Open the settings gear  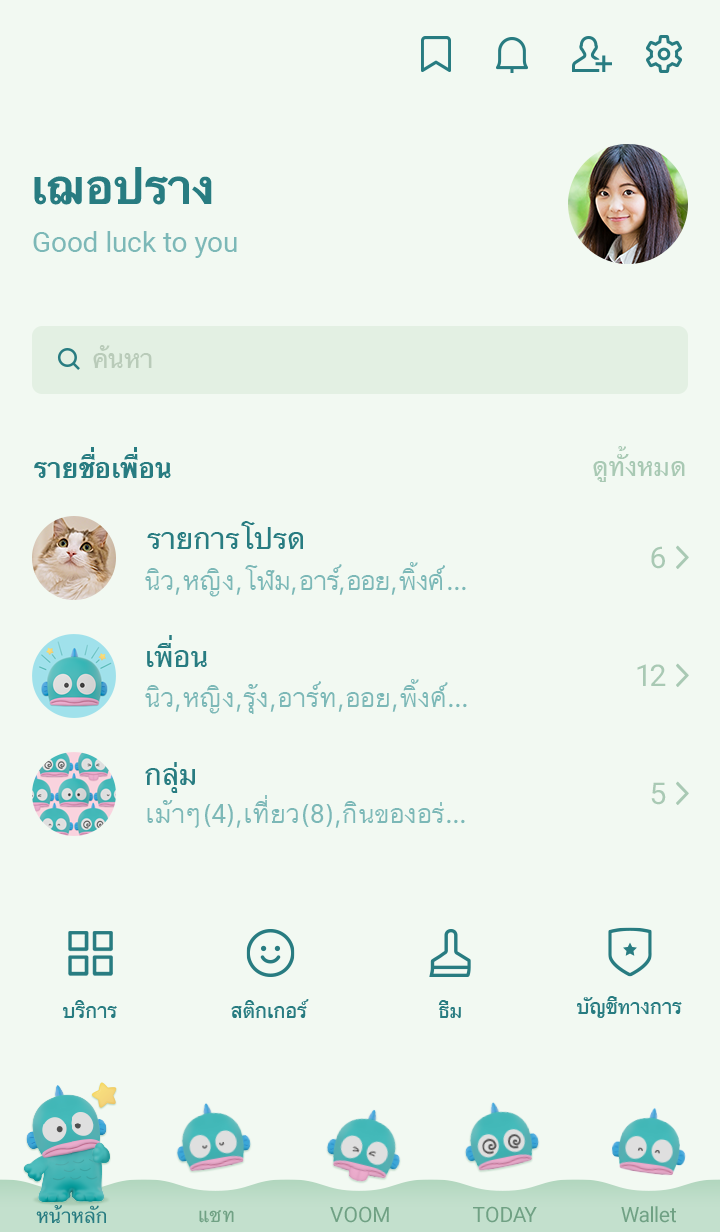(x=664, y=54)
